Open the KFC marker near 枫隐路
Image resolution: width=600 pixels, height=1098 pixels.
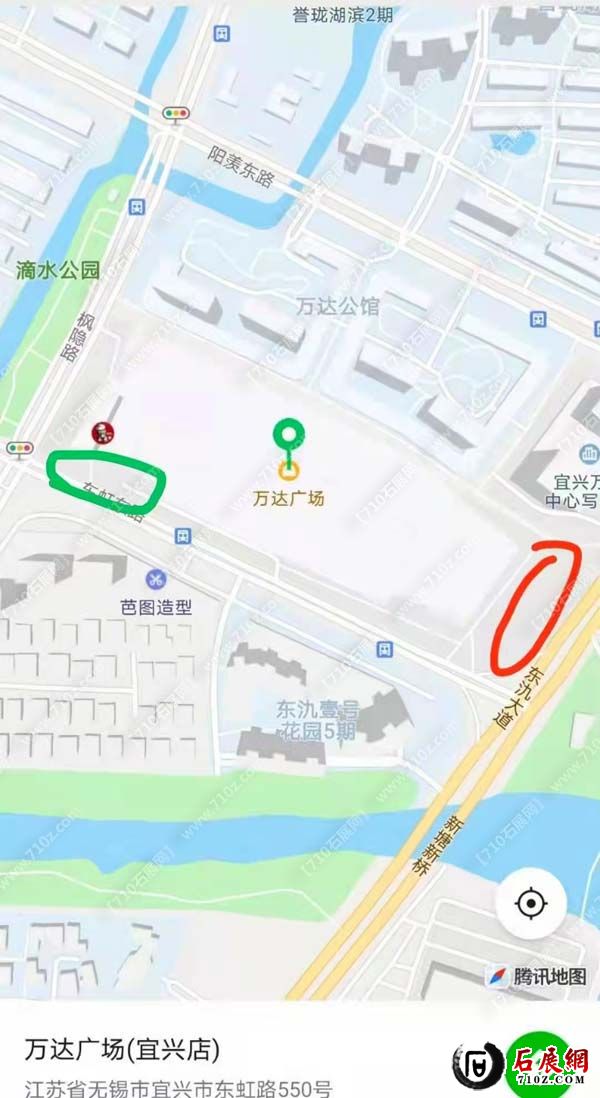click(x=103, y=433)
